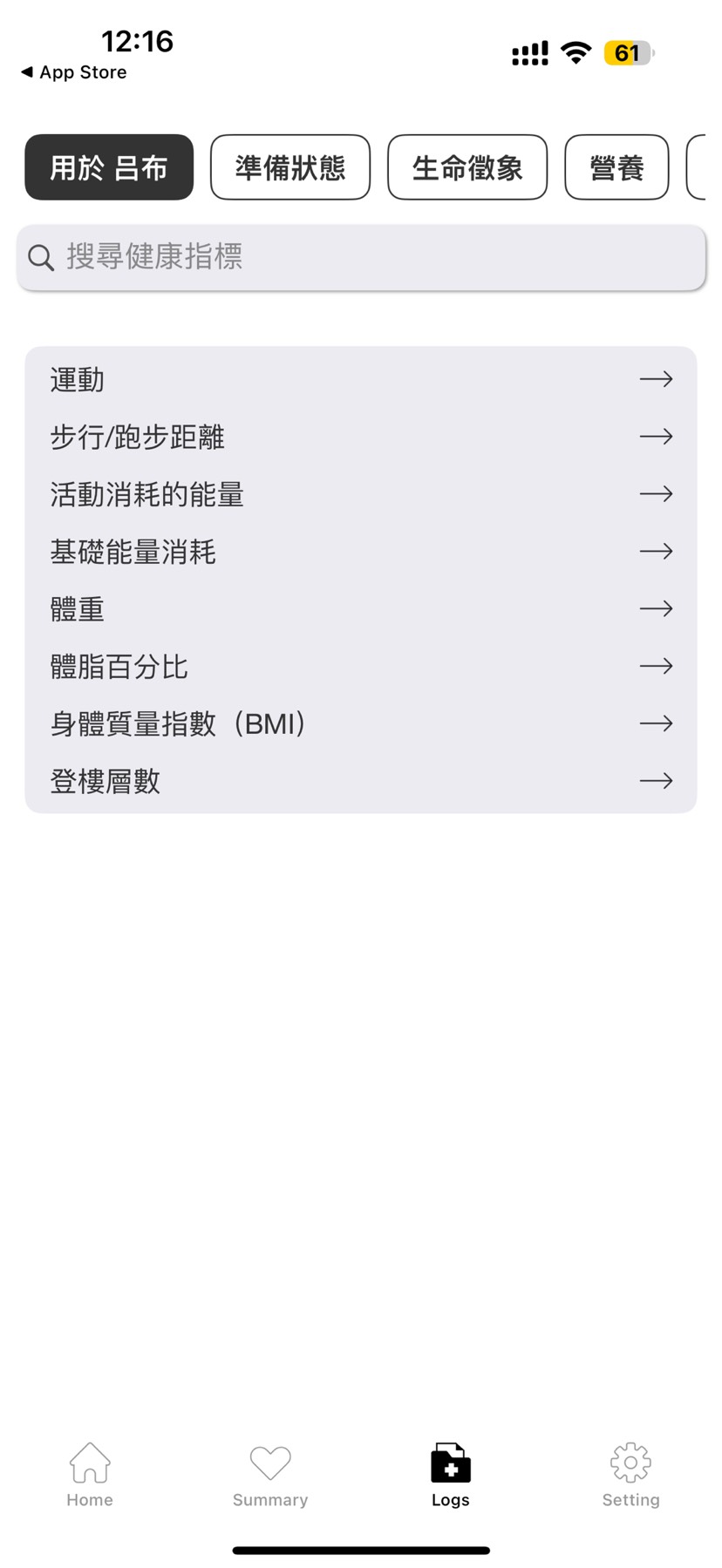Select the 生命徵象 category chip

[467, 167]
